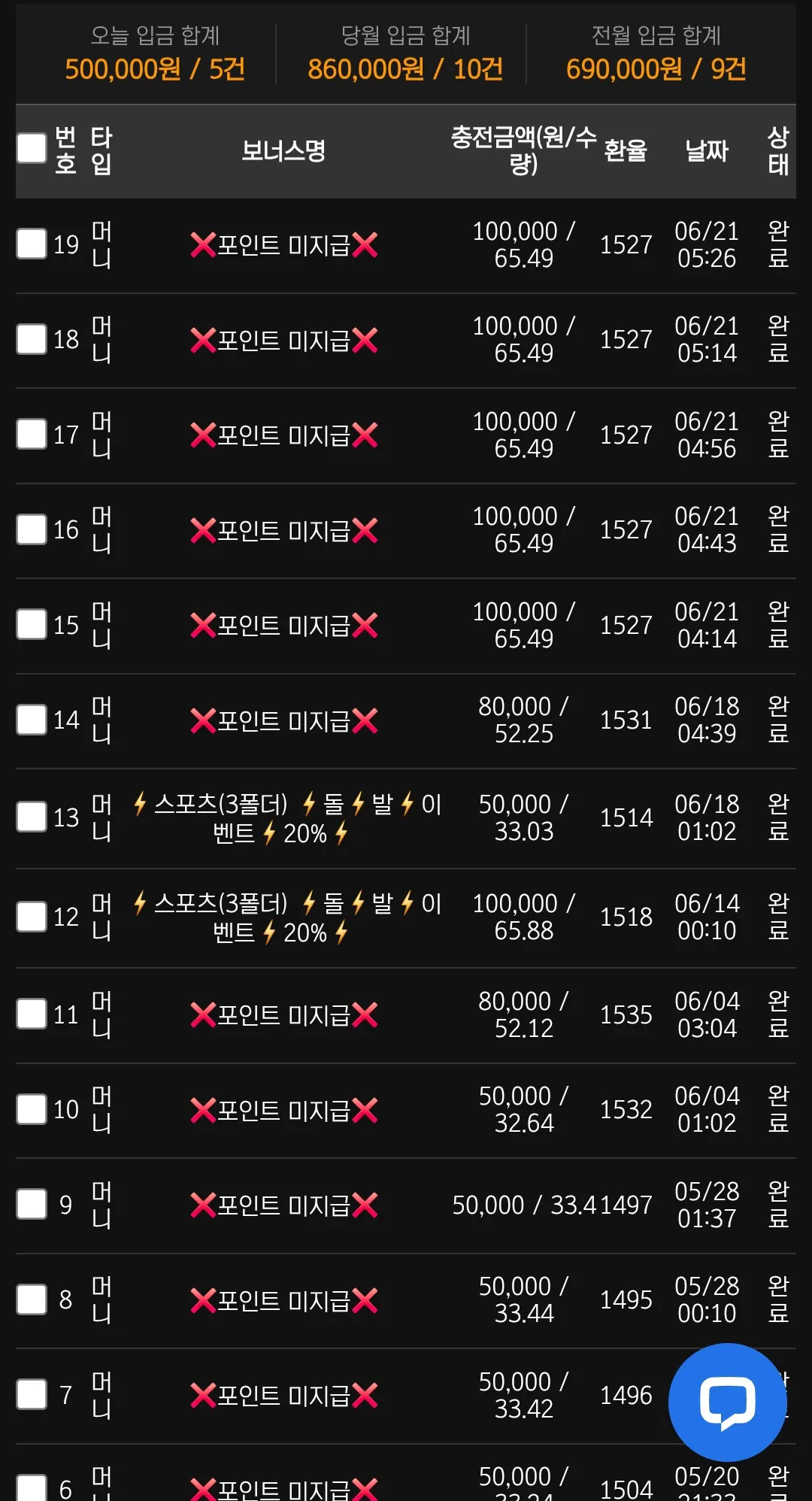Check the box for row 17
This screenshot has height=1501, width=812.
32,434
